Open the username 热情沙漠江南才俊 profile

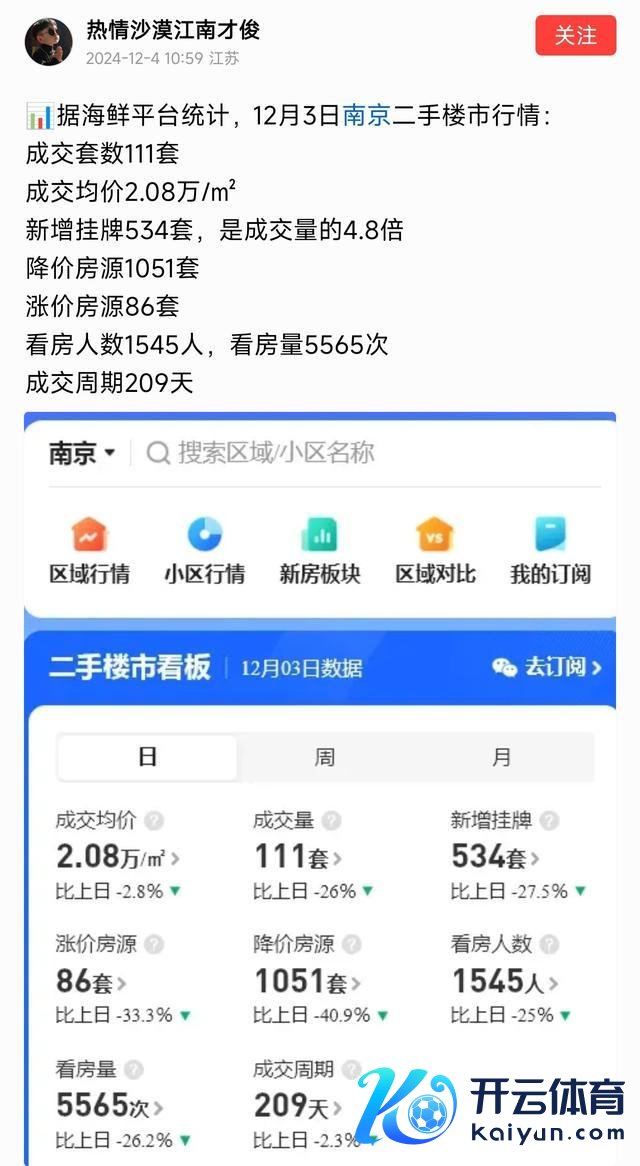click(x=172, y=30)
